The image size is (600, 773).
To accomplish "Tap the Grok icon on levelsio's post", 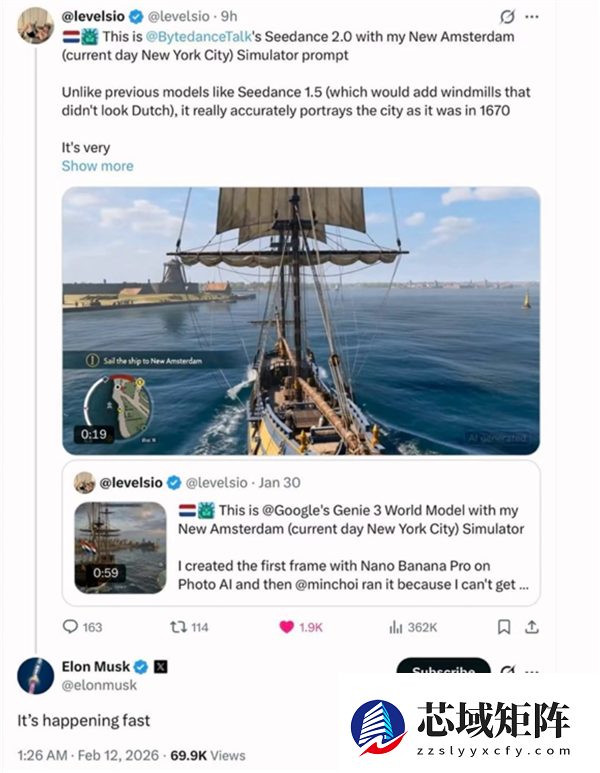I will click(507, 16).
